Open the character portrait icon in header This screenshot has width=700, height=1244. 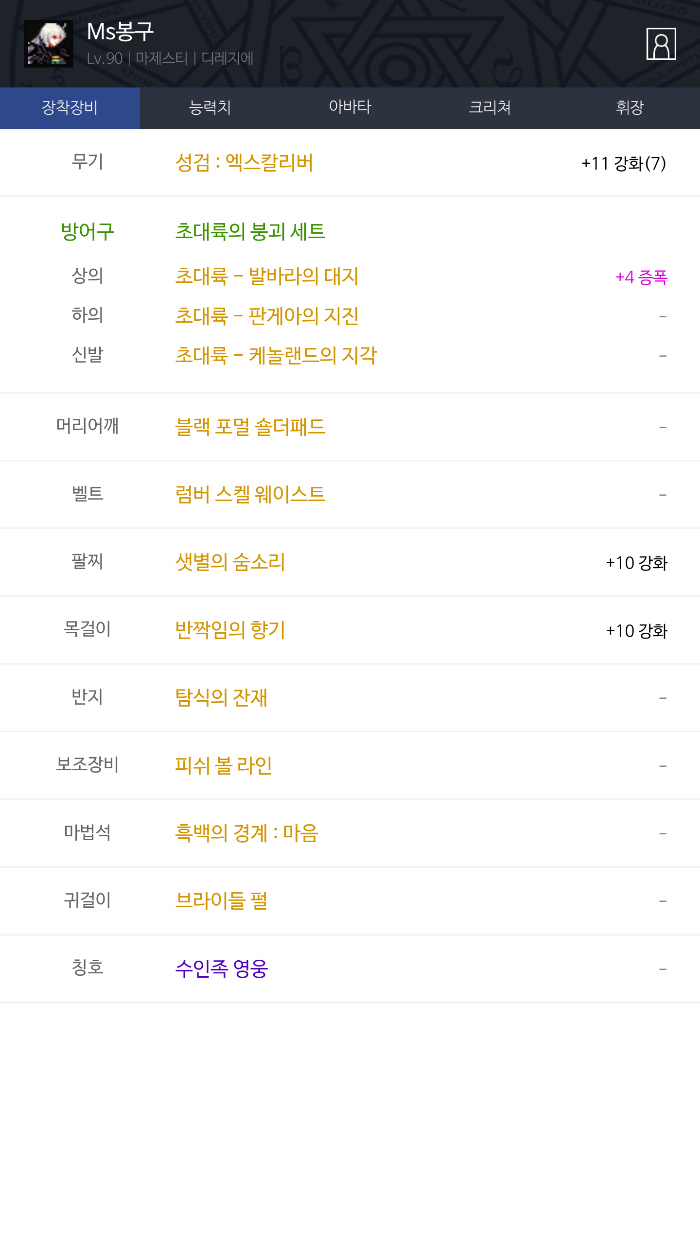click(x=661, y=44)
